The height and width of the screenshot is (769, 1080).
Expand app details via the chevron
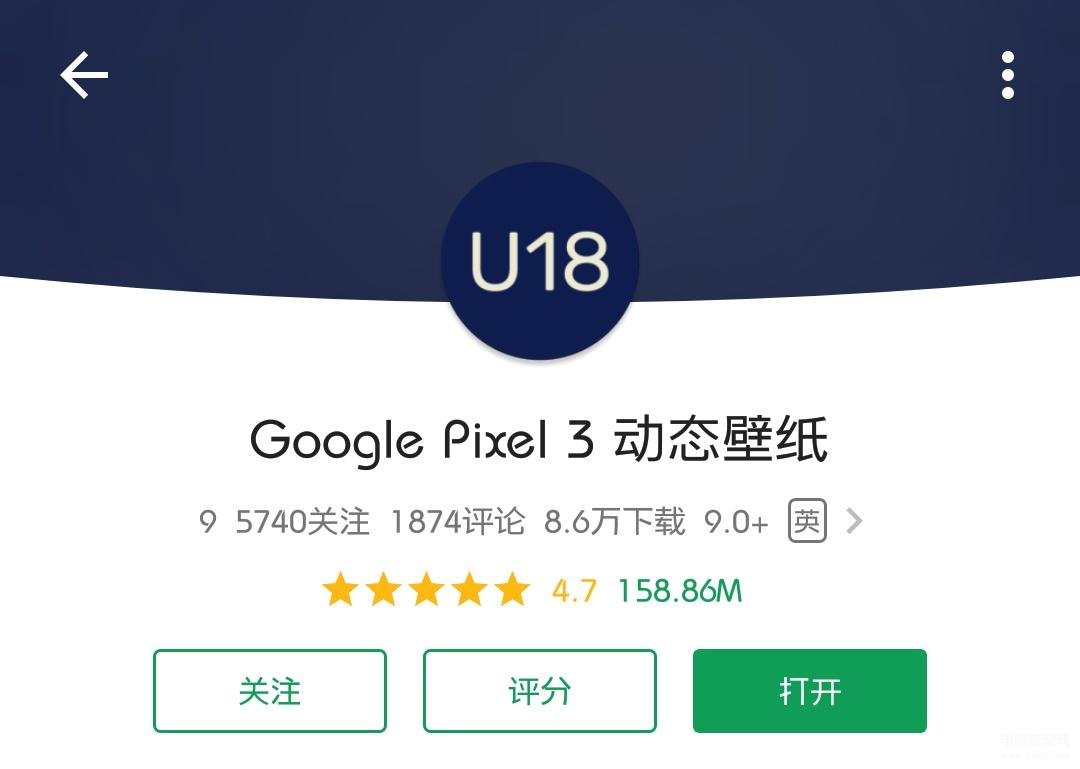[x=854, y=521]
